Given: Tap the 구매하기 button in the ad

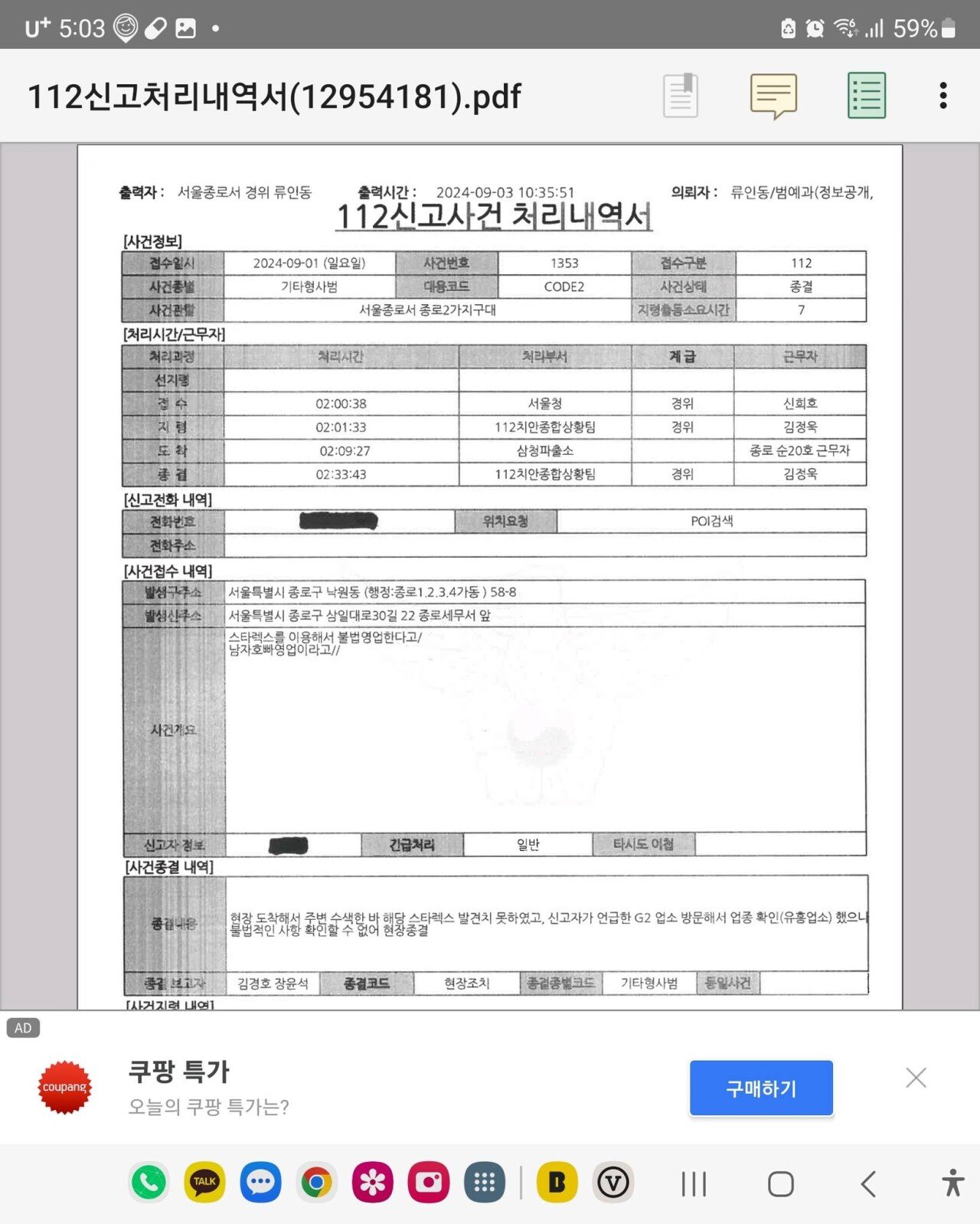Looking at the screenshot, I should click(x=760, y=1088).
